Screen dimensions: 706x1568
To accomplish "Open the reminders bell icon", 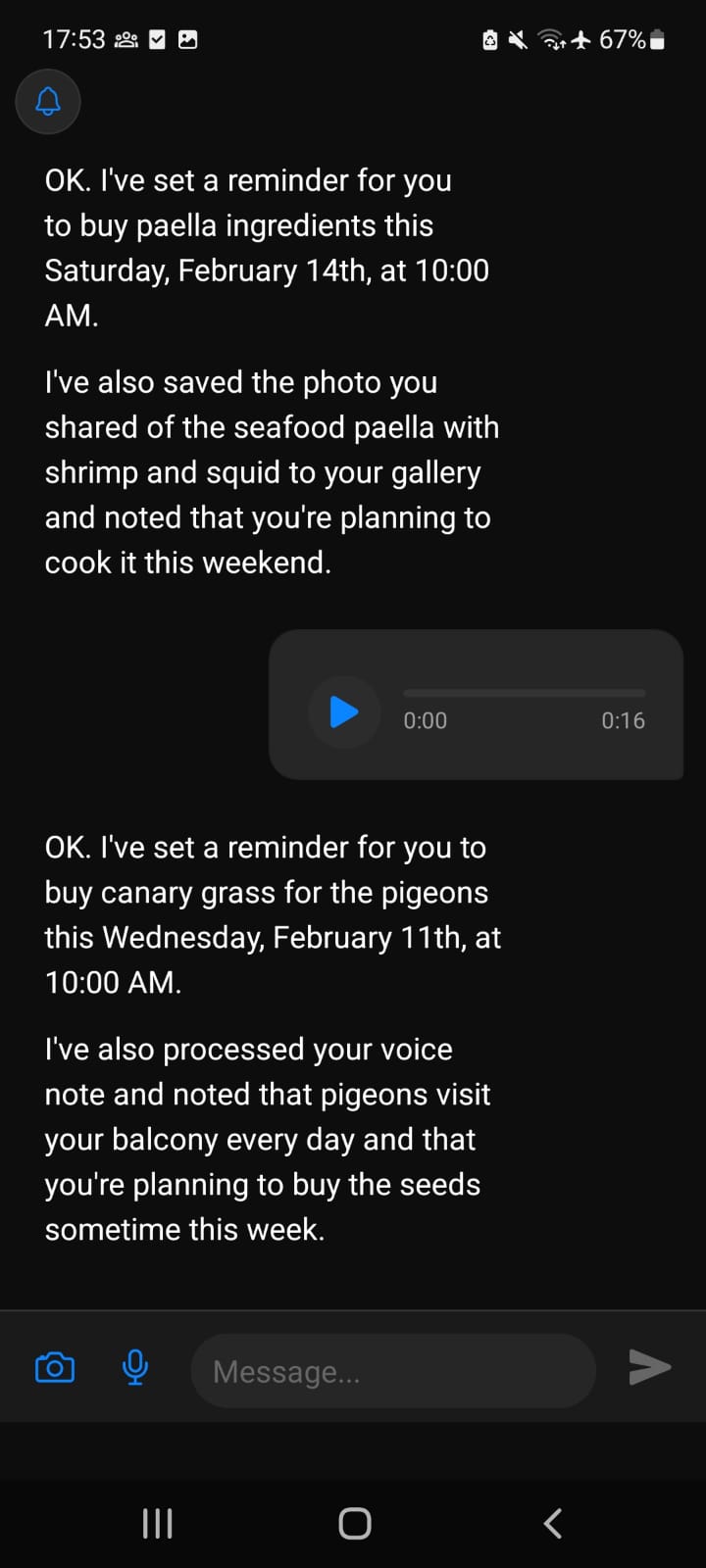I will (48, 101).
